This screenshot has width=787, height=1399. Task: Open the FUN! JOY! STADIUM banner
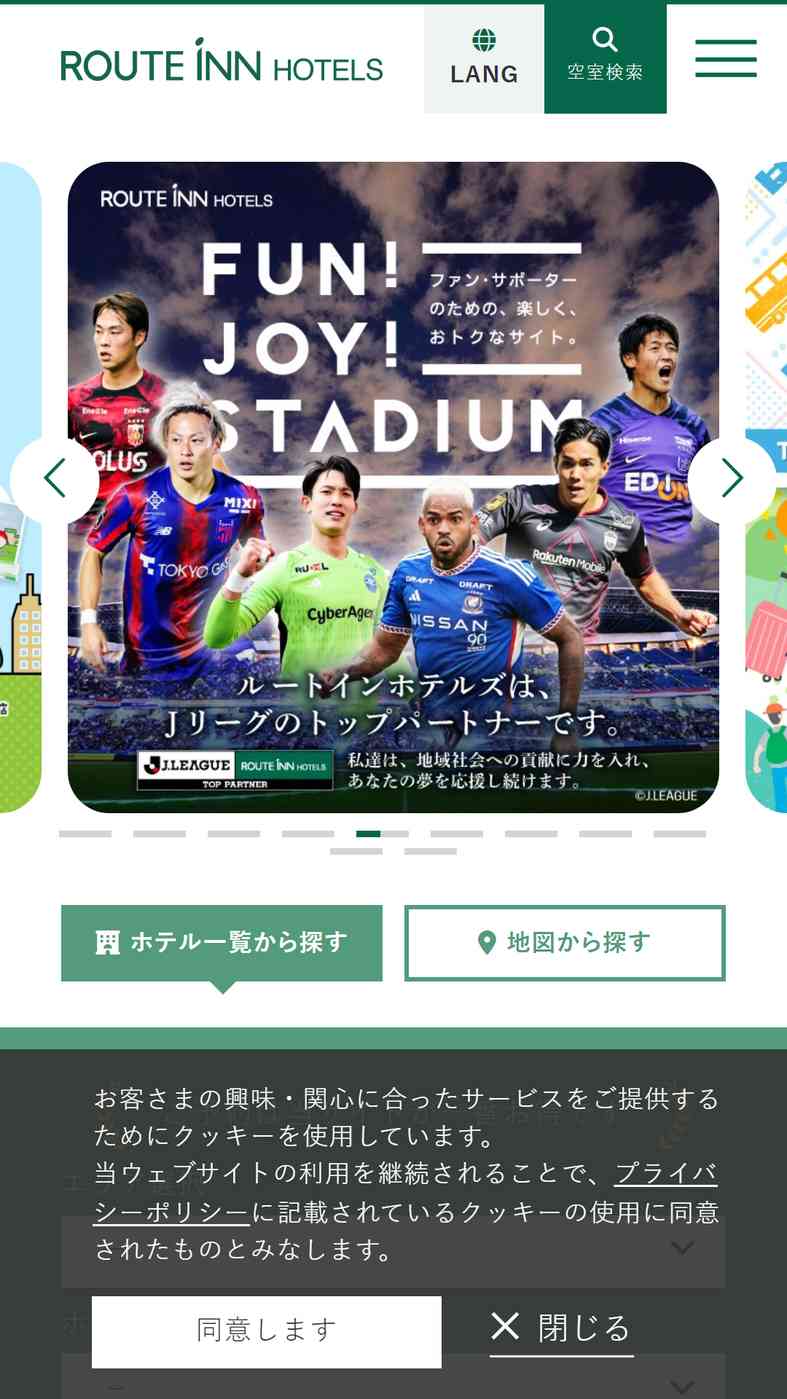coord(393,487)
